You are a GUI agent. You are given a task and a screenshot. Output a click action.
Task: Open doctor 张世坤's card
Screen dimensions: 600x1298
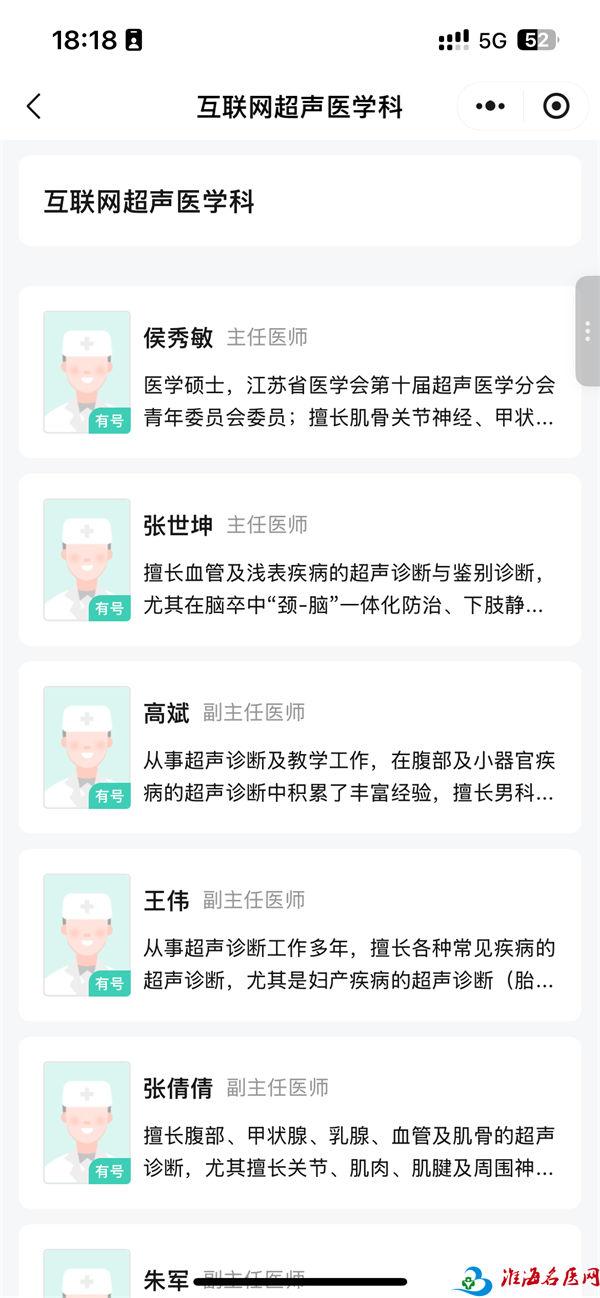(x=300, y=559)
